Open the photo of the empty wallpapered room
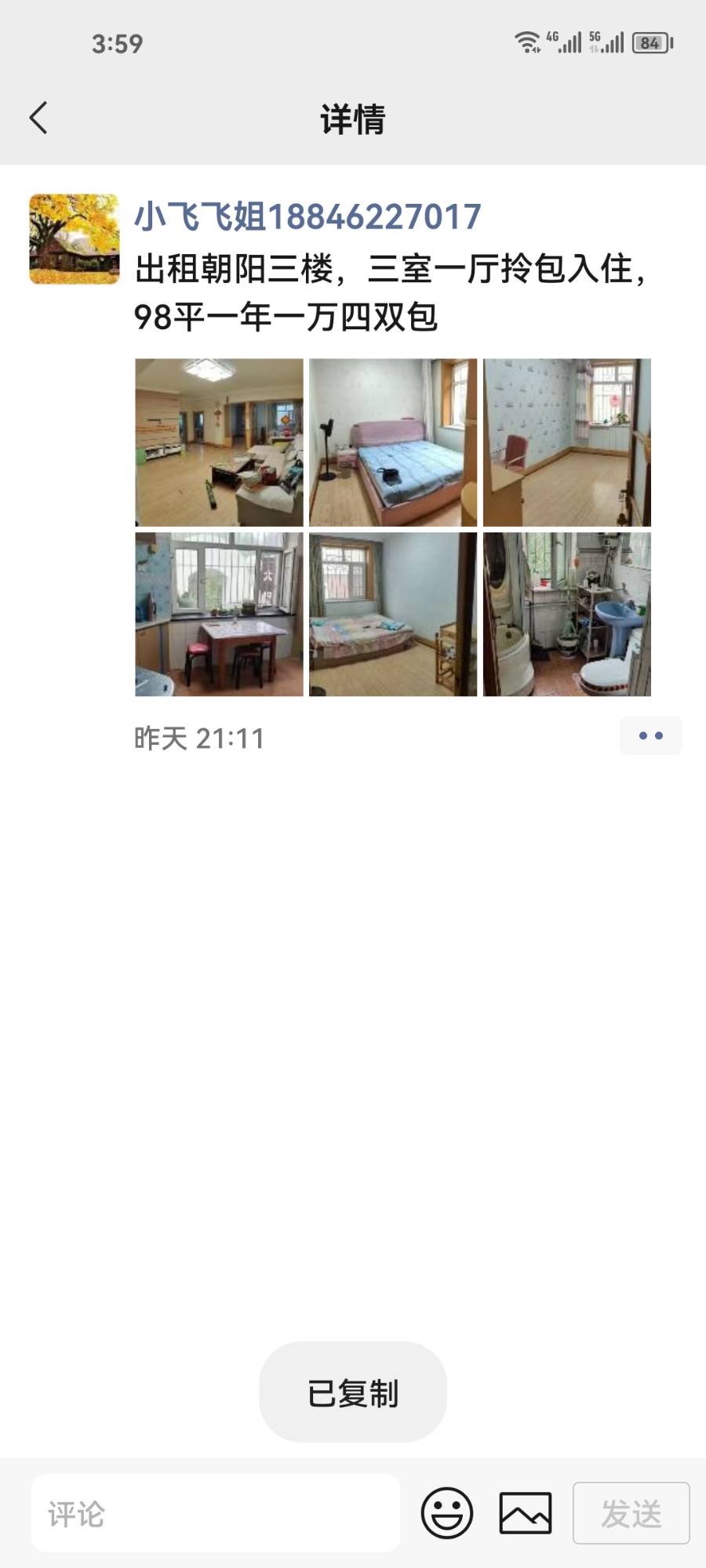706x1568 pixels. coord(566,442)
